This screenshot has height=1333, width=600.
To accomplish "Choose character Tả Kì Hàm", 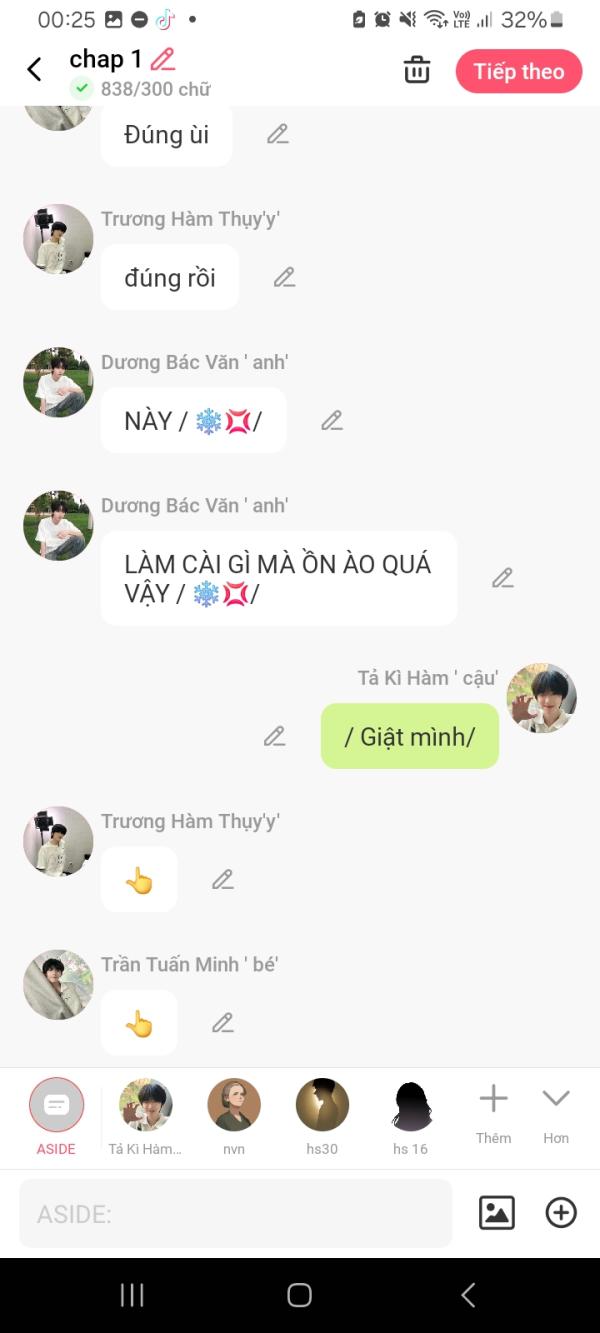I will click(145, 1115).
